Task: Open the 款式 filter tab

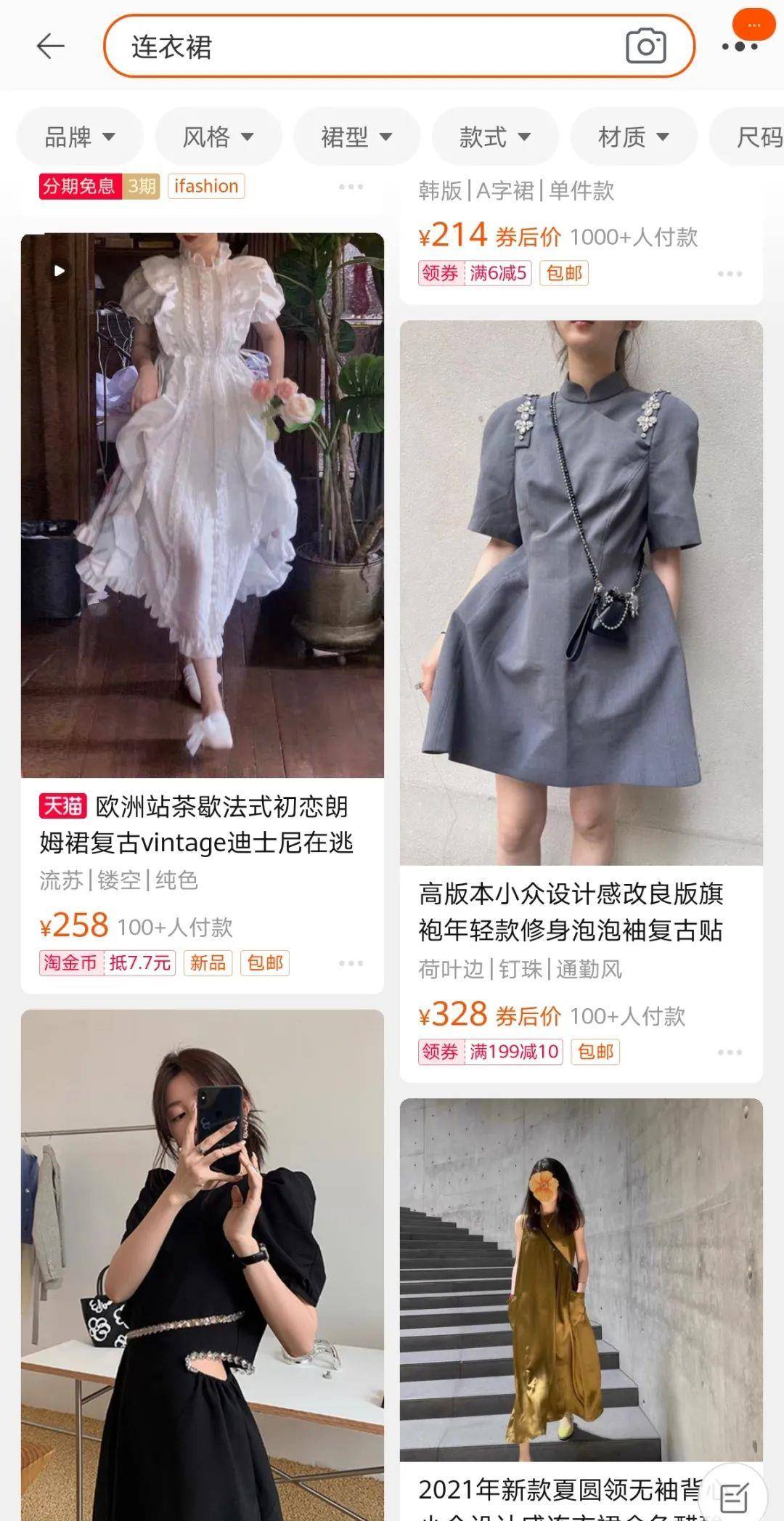Action: 495,137
